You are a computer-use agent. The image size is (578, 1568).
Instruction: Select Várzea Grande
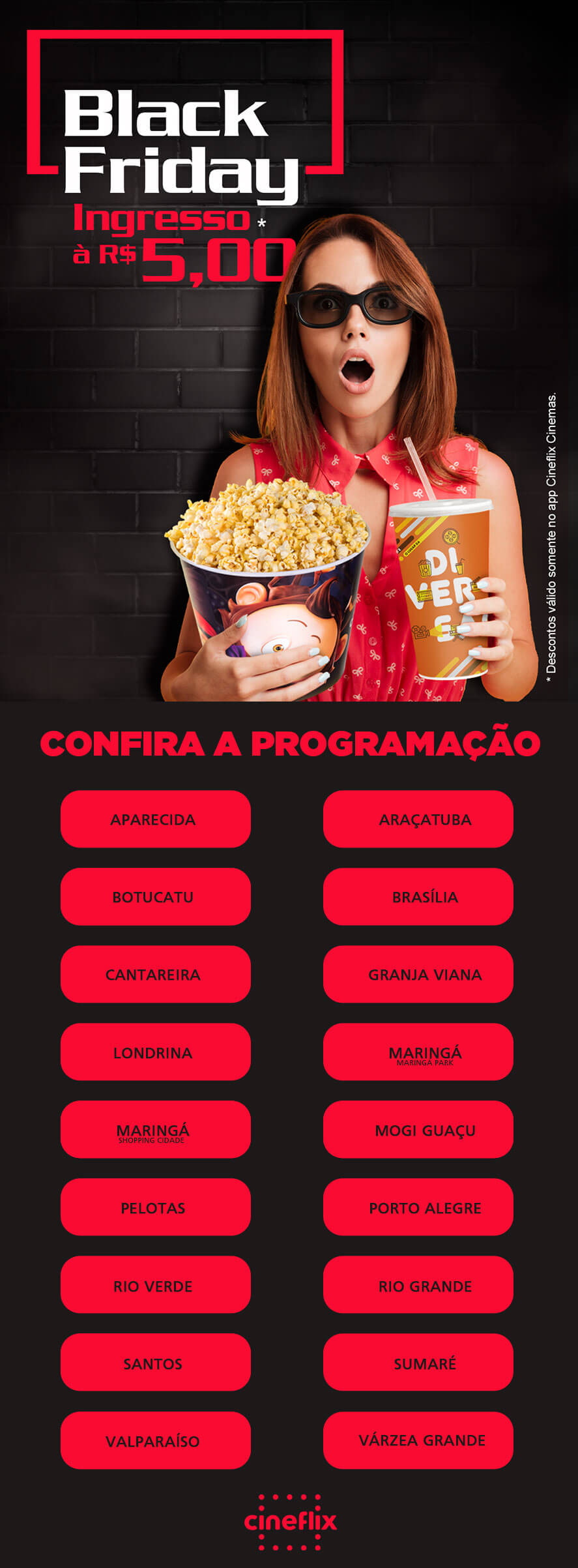[x=418, y=1440]
